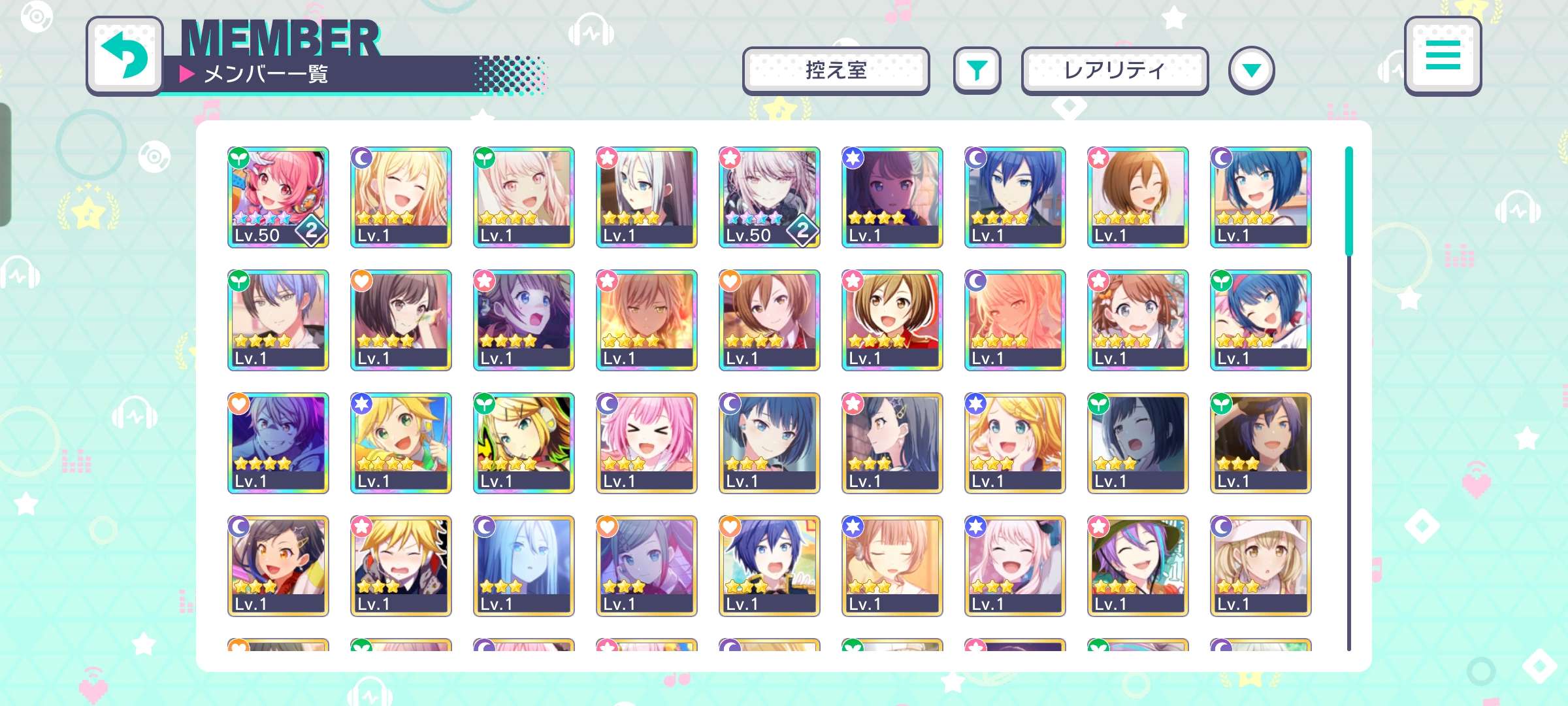The width and height of the screenshot is (1568, 706).
Task: Open the レアリティ sort selector
Action: pos(1115,71)
